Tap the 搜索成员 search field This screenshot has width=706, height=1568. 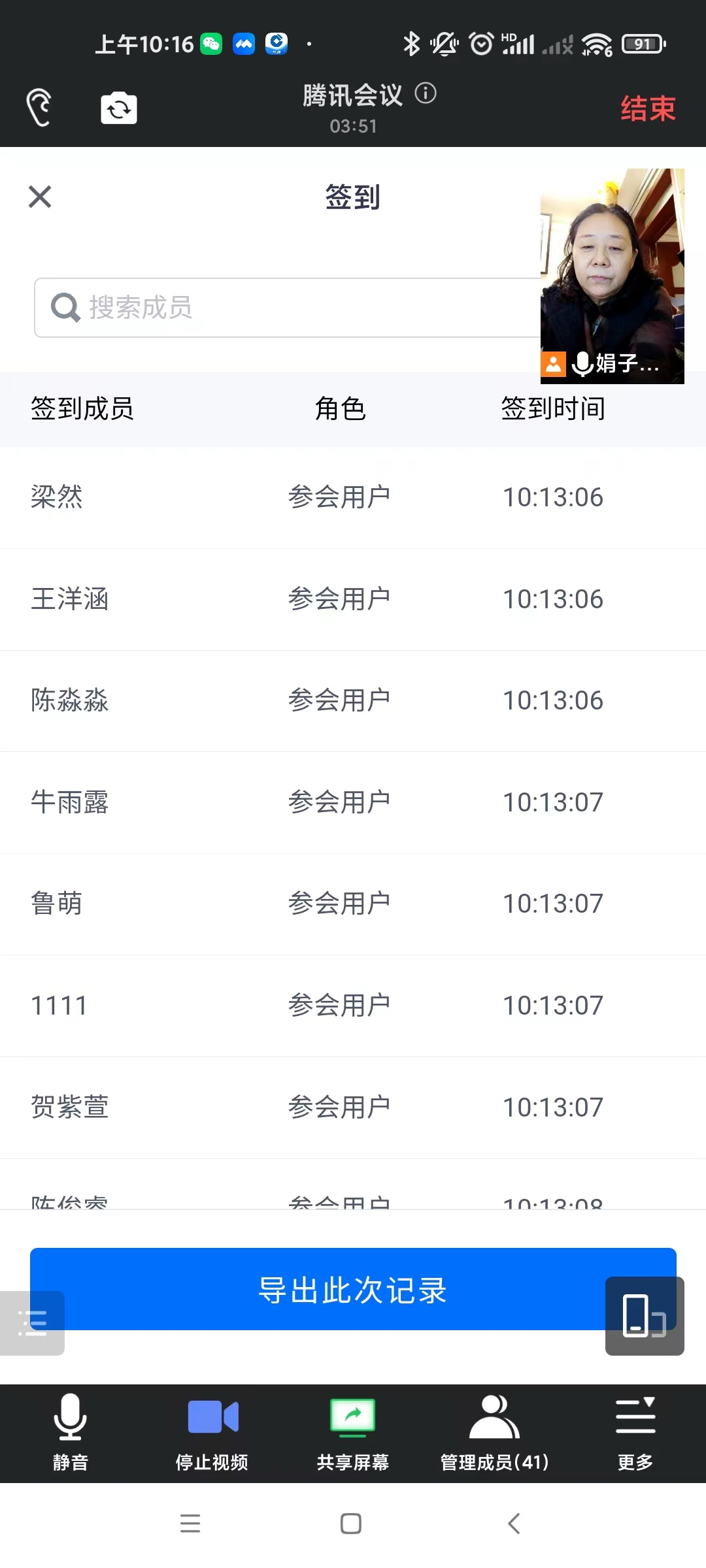coord(288,308)
